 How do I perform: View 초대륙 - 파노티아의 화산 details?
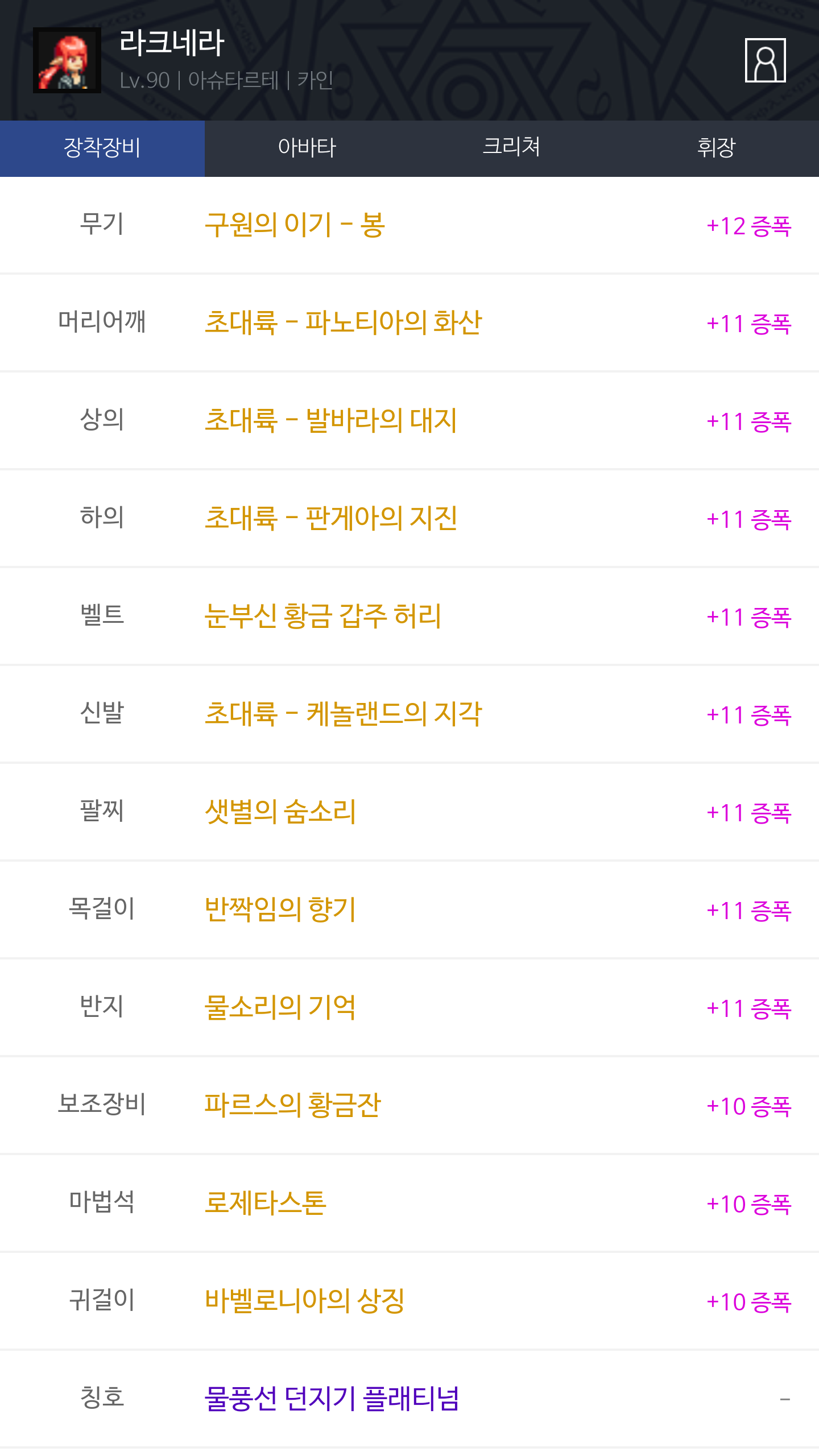343,323
